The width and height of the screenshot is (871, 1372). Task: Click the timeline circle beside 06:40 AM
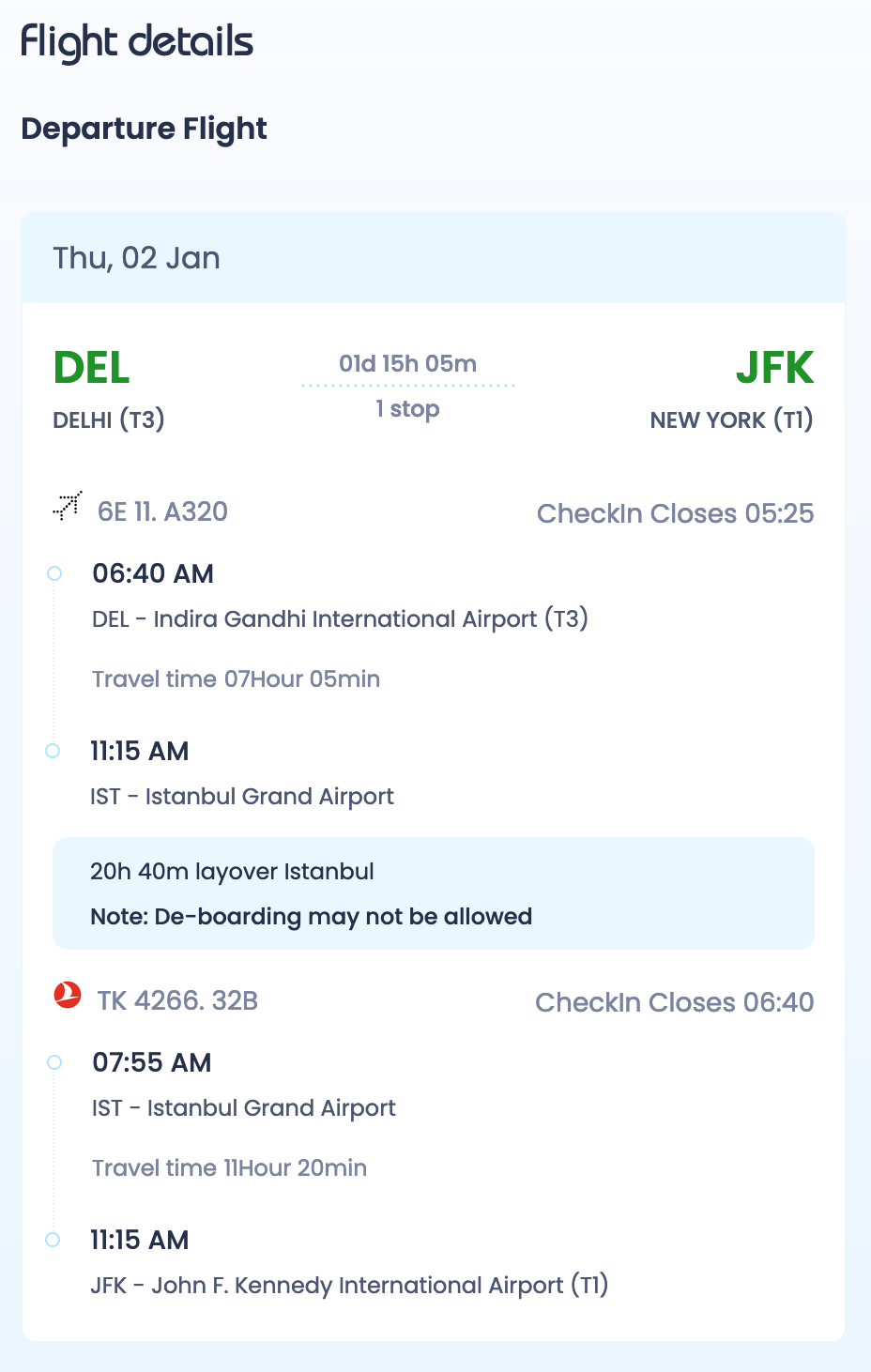54,572
